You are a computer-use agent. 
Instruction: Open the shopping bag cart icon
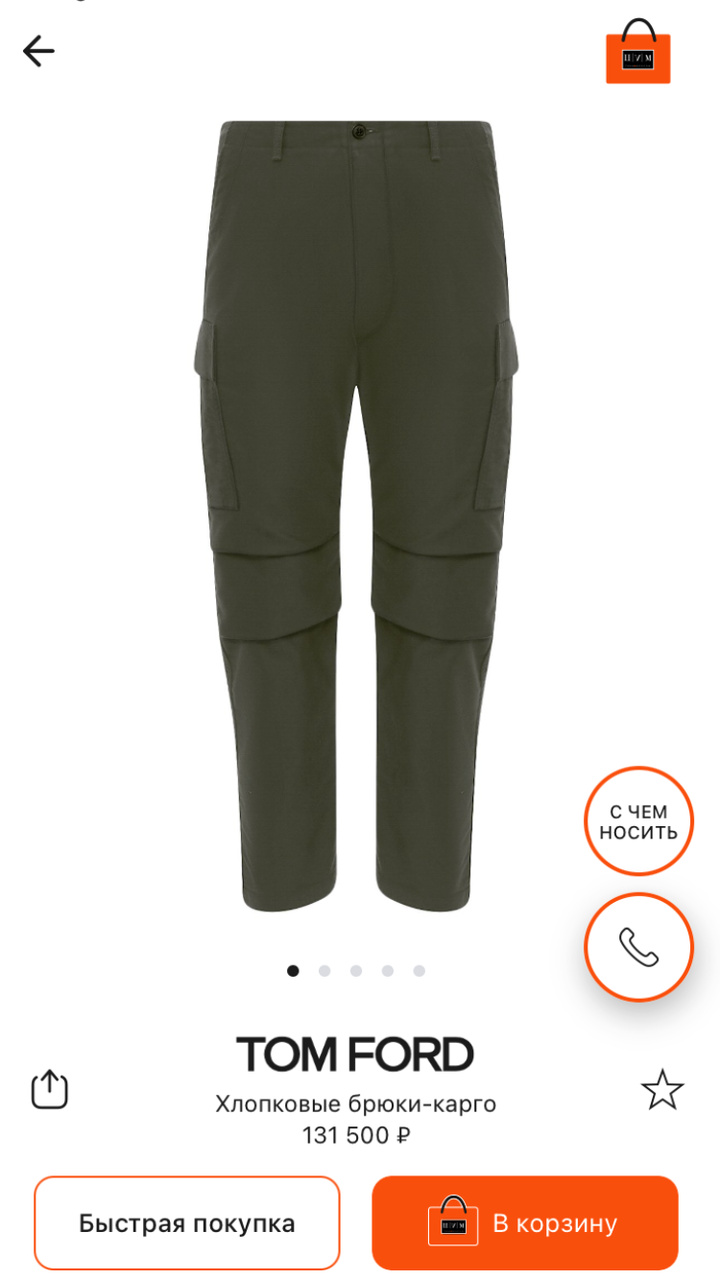[638, 52]
